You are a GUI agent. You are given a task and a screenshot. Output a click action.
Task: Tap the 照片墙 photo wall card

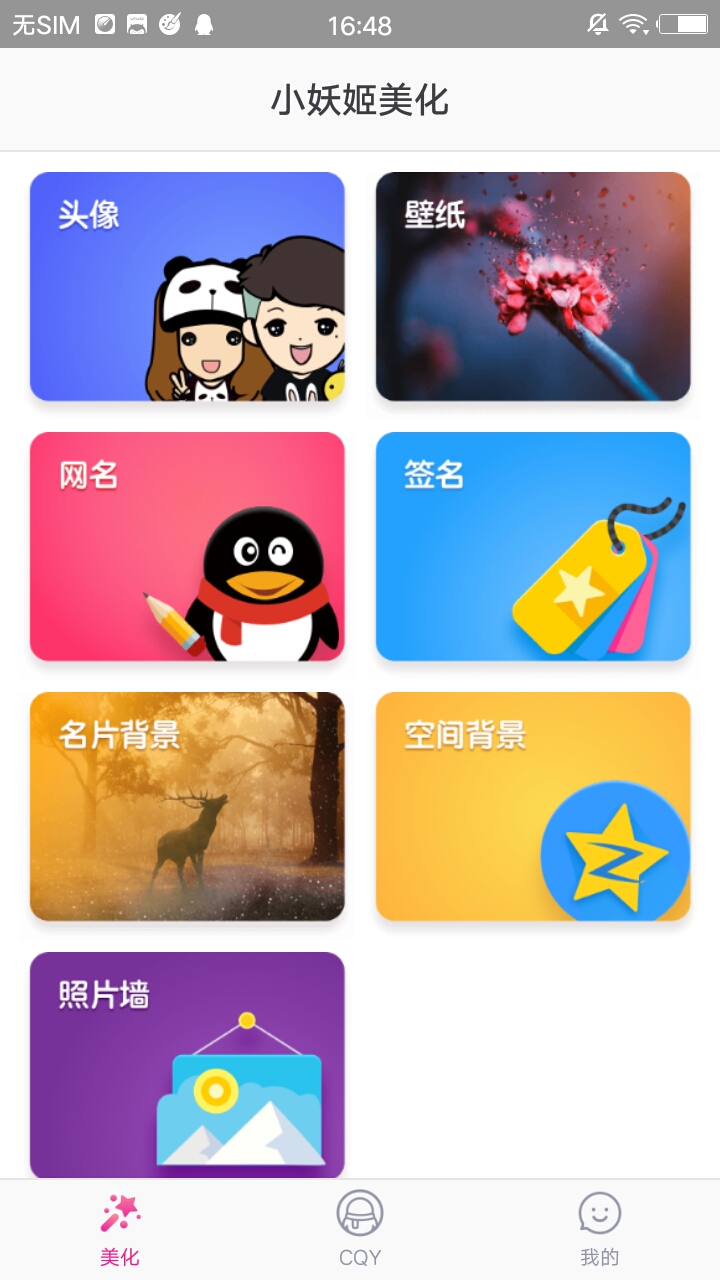coord(187,1065)
